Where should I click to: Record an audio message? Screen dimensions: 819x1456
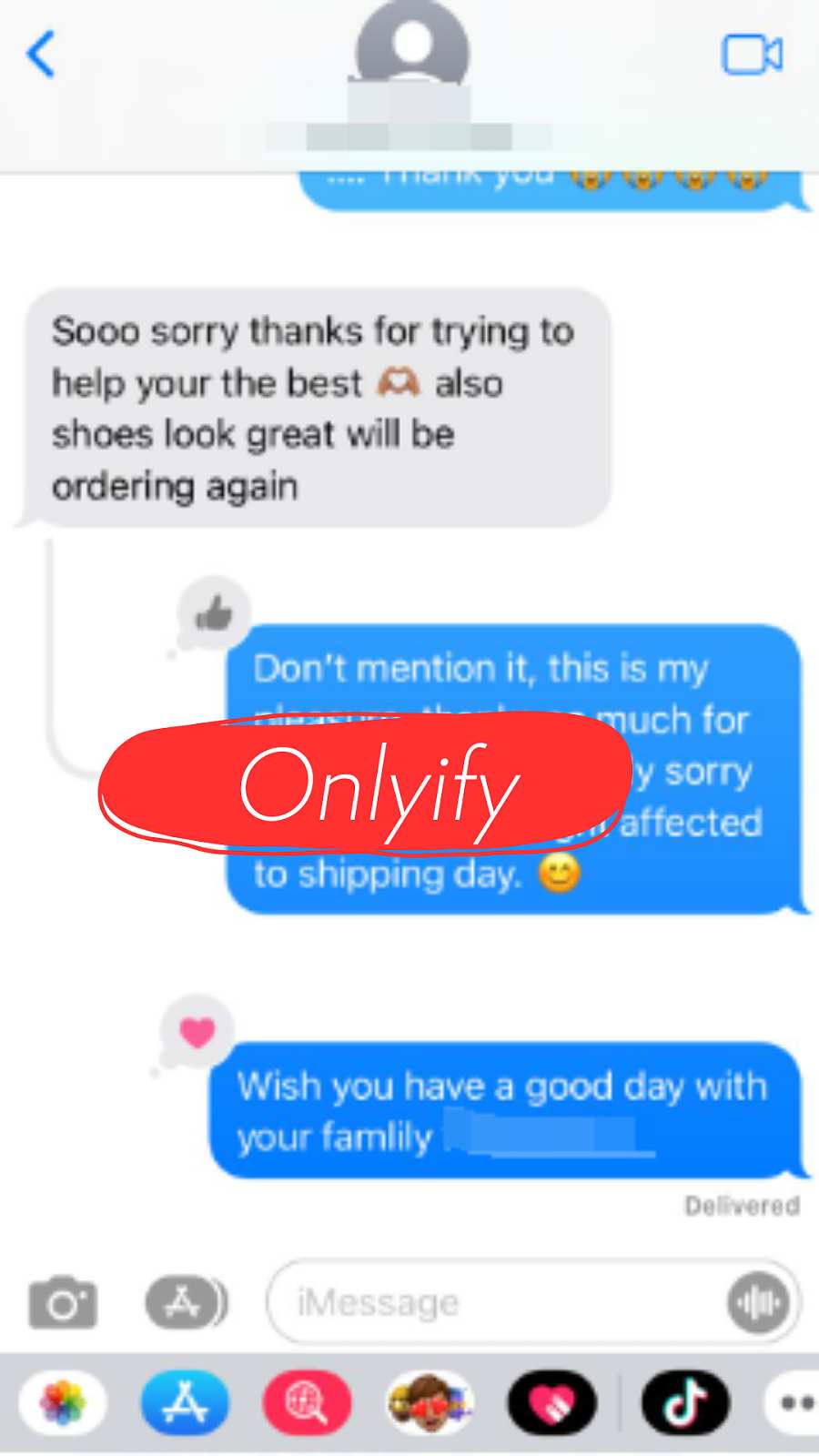pos(758,1303)
